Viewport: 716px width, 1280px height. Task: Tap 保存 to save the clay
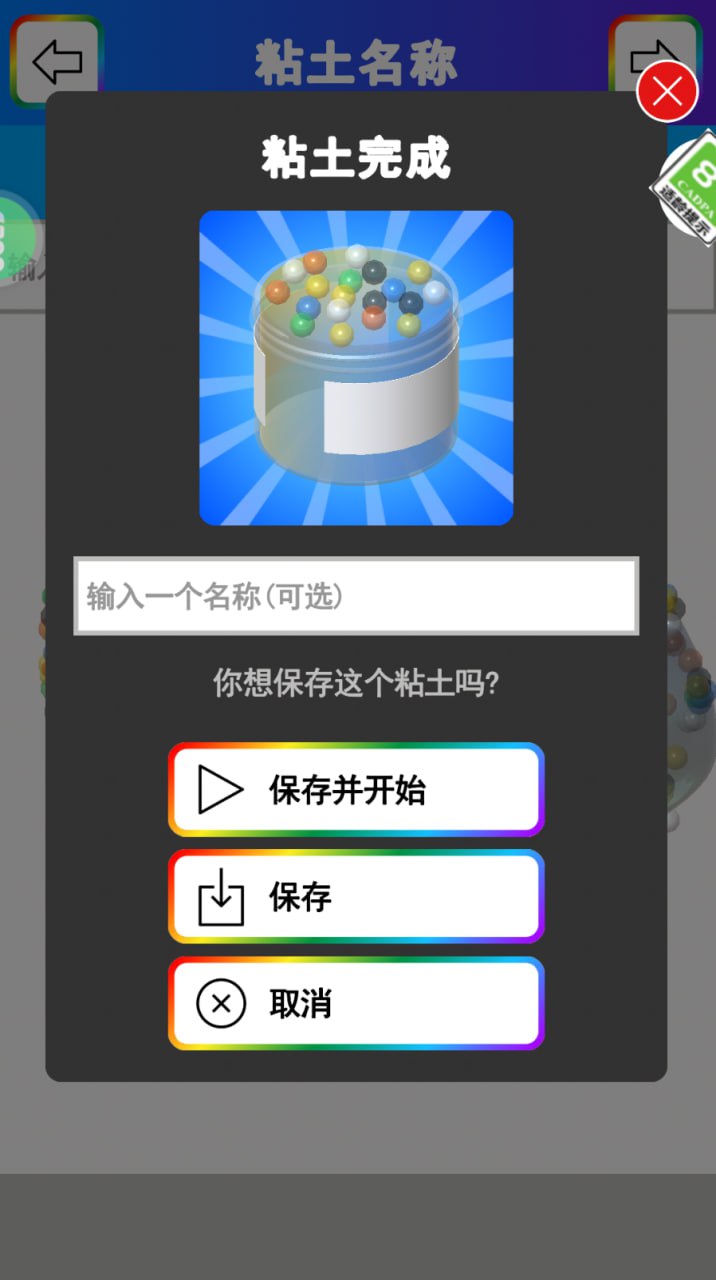(x=356, y=897)
